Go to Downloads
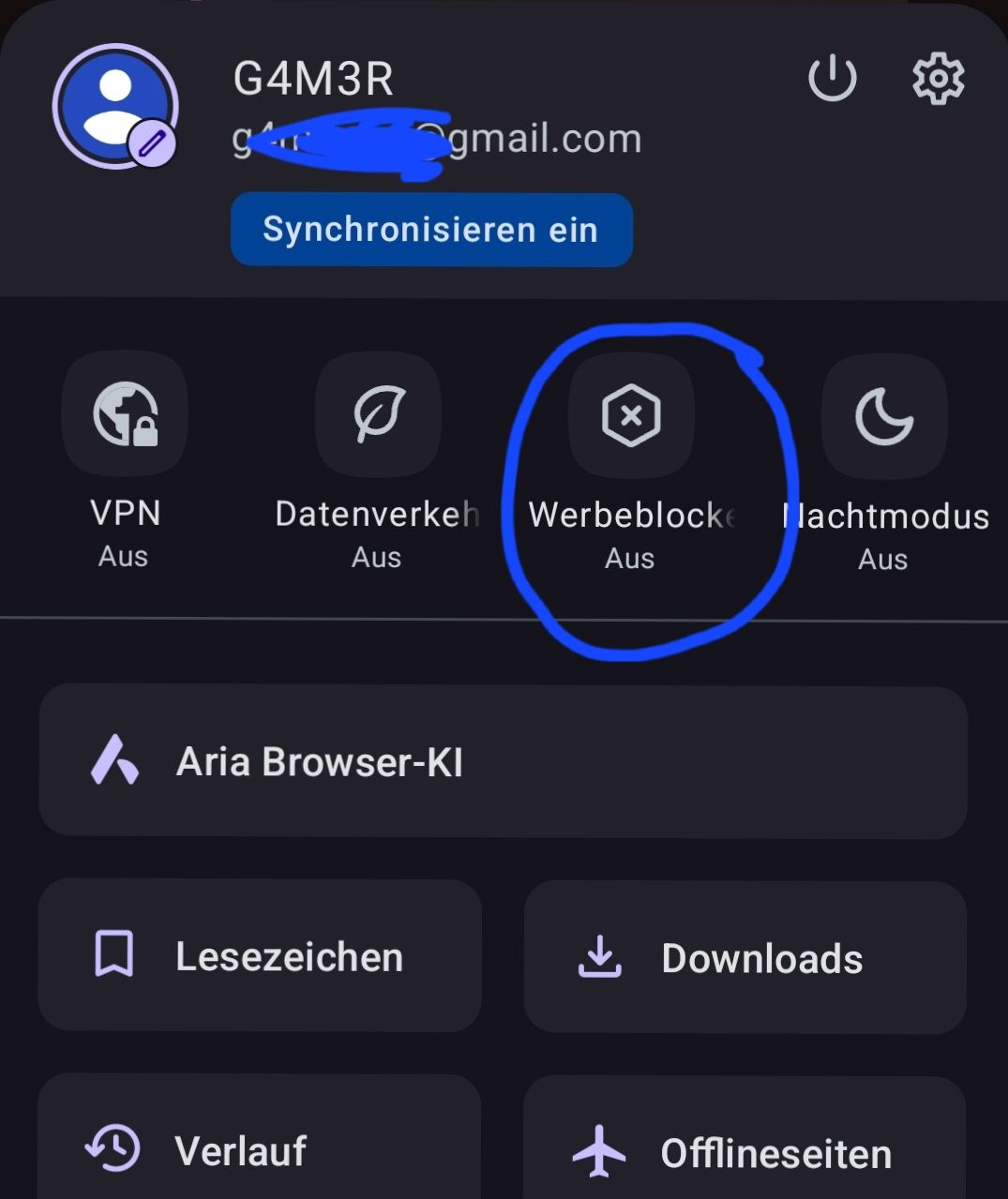The image size is (1008, 1199). 745,958
